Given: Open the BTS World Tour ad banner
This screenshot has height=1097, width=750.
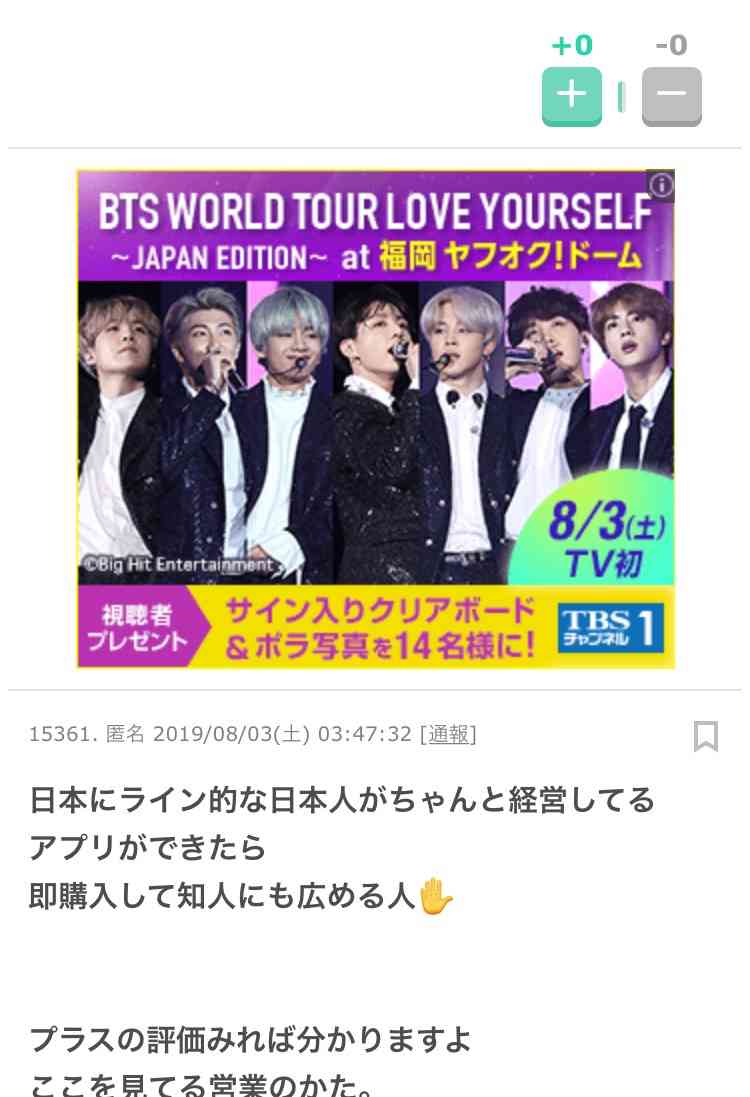Looking at the screenshot, I should (375, 418).
